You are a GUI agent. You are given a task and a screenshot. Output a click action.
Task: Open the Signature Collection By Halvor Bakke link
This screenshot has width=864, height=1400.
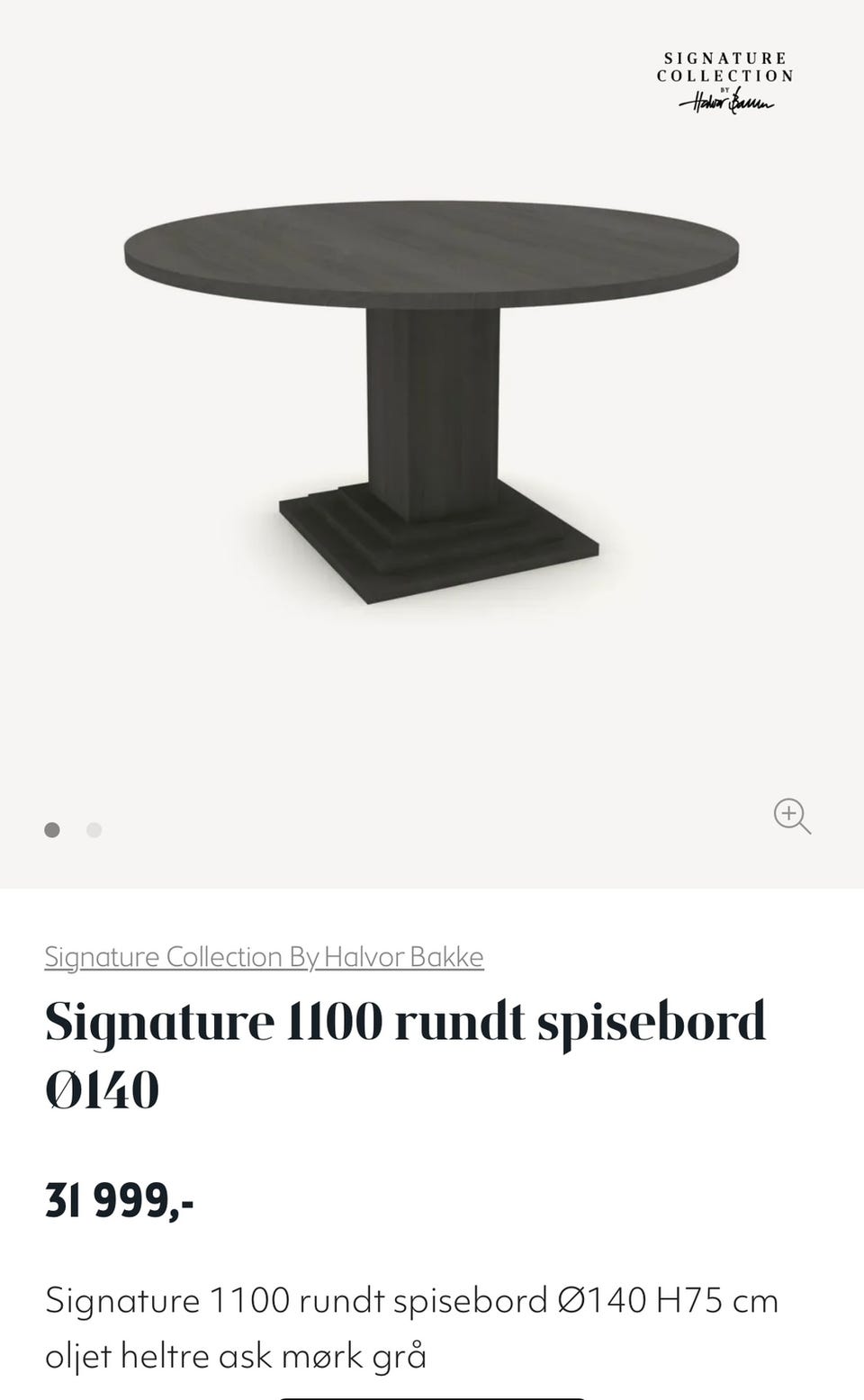pyautogui.click(x=264, y=956)
